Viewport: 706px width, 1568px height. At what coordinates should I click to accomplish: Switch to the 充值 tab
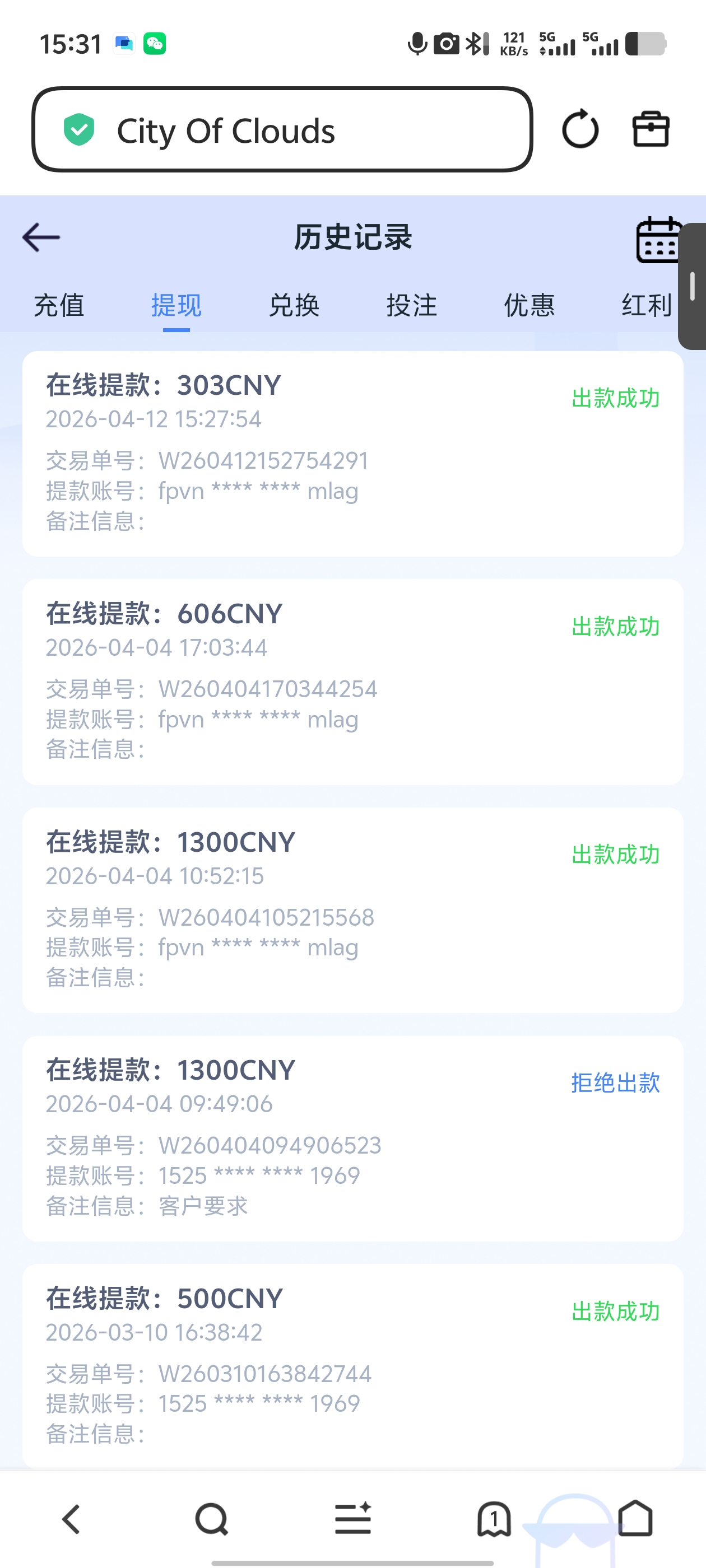[59, 306]
